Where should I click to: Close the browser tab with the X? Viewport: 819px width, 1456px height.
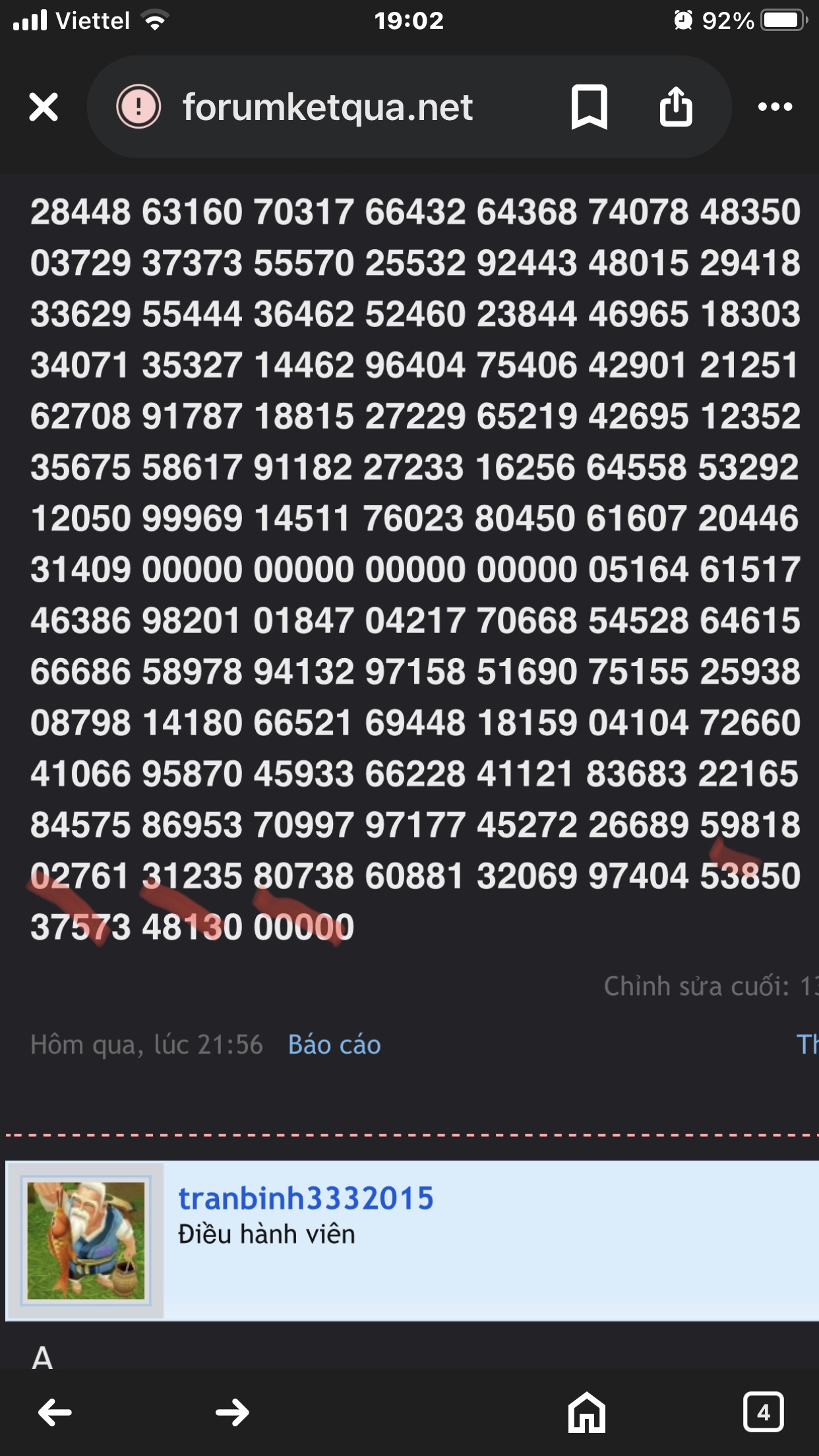(44, 107)
